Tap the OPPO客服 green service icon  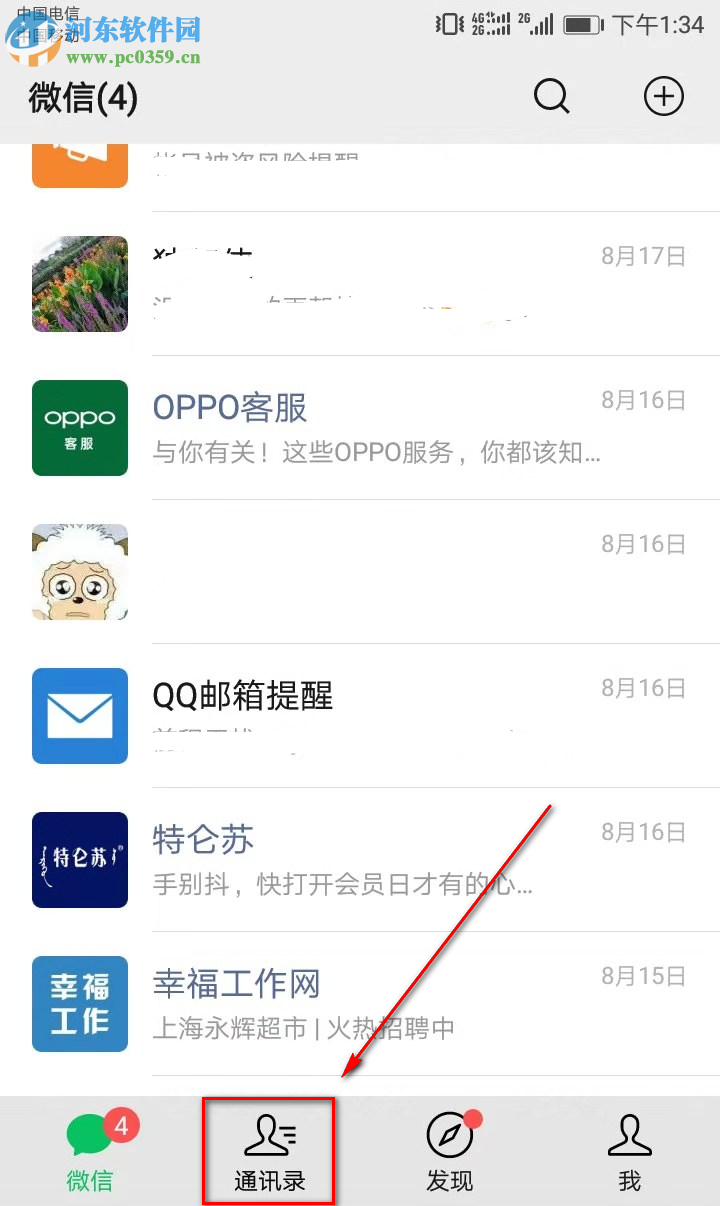(x=80, y=428)
